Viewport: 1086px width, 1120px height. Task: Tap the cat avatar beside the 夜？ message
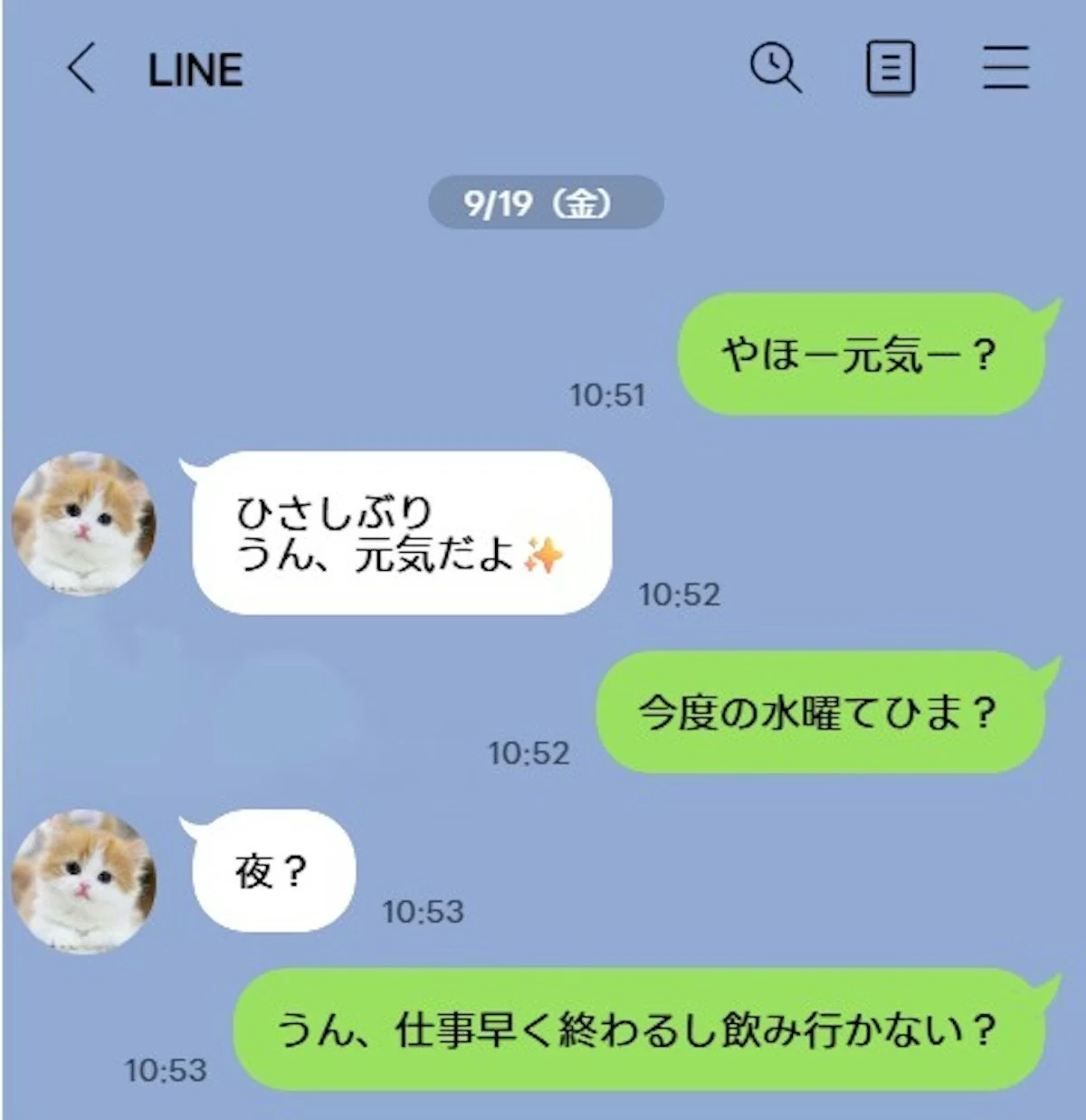click(83, 880)
